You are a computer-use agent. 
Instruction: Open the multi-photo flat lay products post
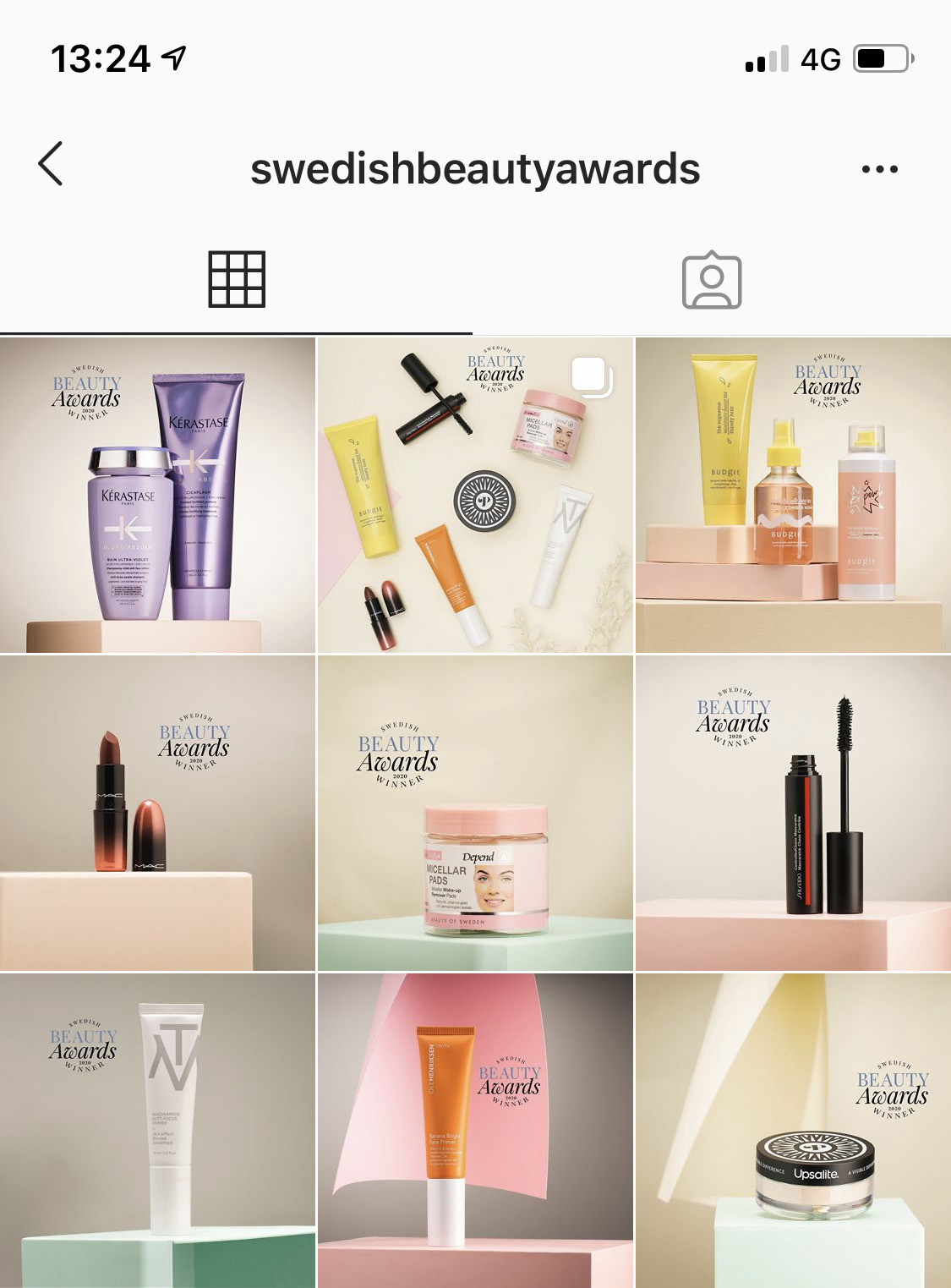[475, 496]
